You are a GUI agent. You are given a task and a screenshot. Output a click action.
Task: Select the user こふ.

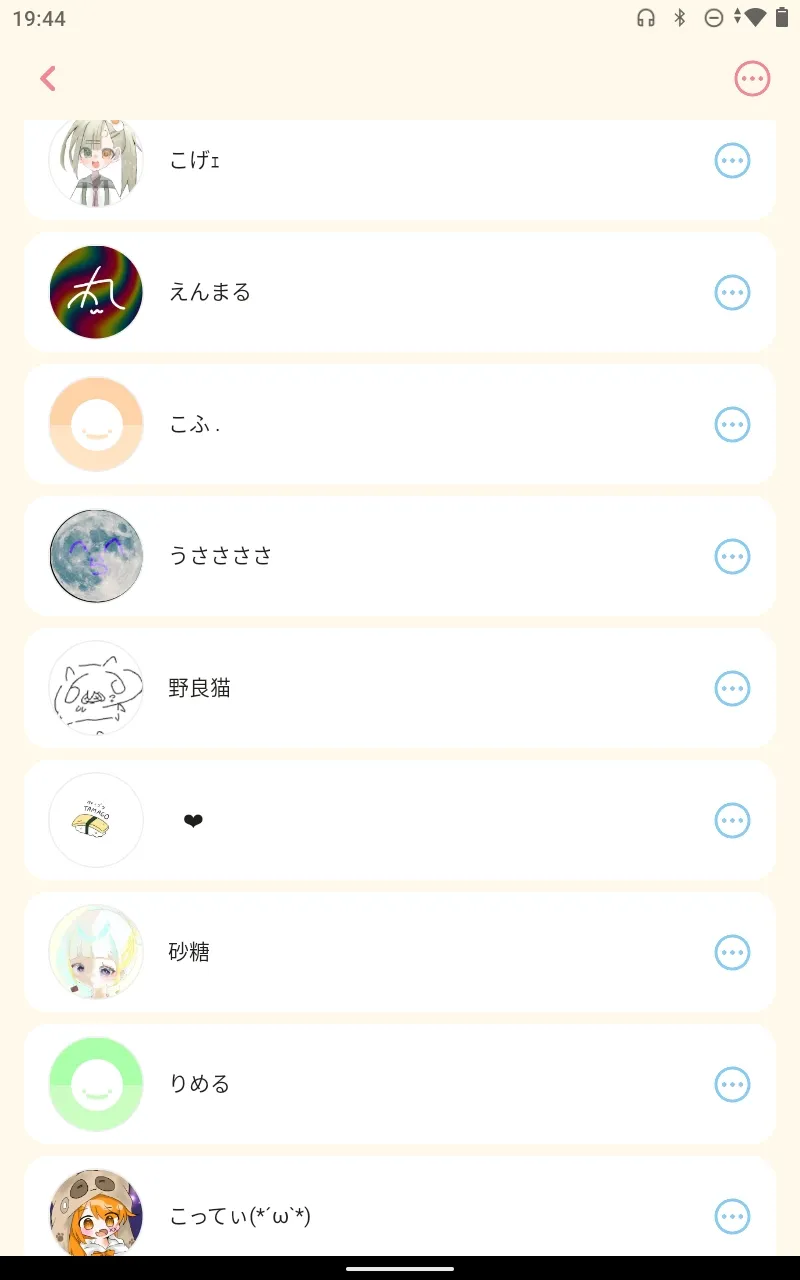click(x=400, y=424)
